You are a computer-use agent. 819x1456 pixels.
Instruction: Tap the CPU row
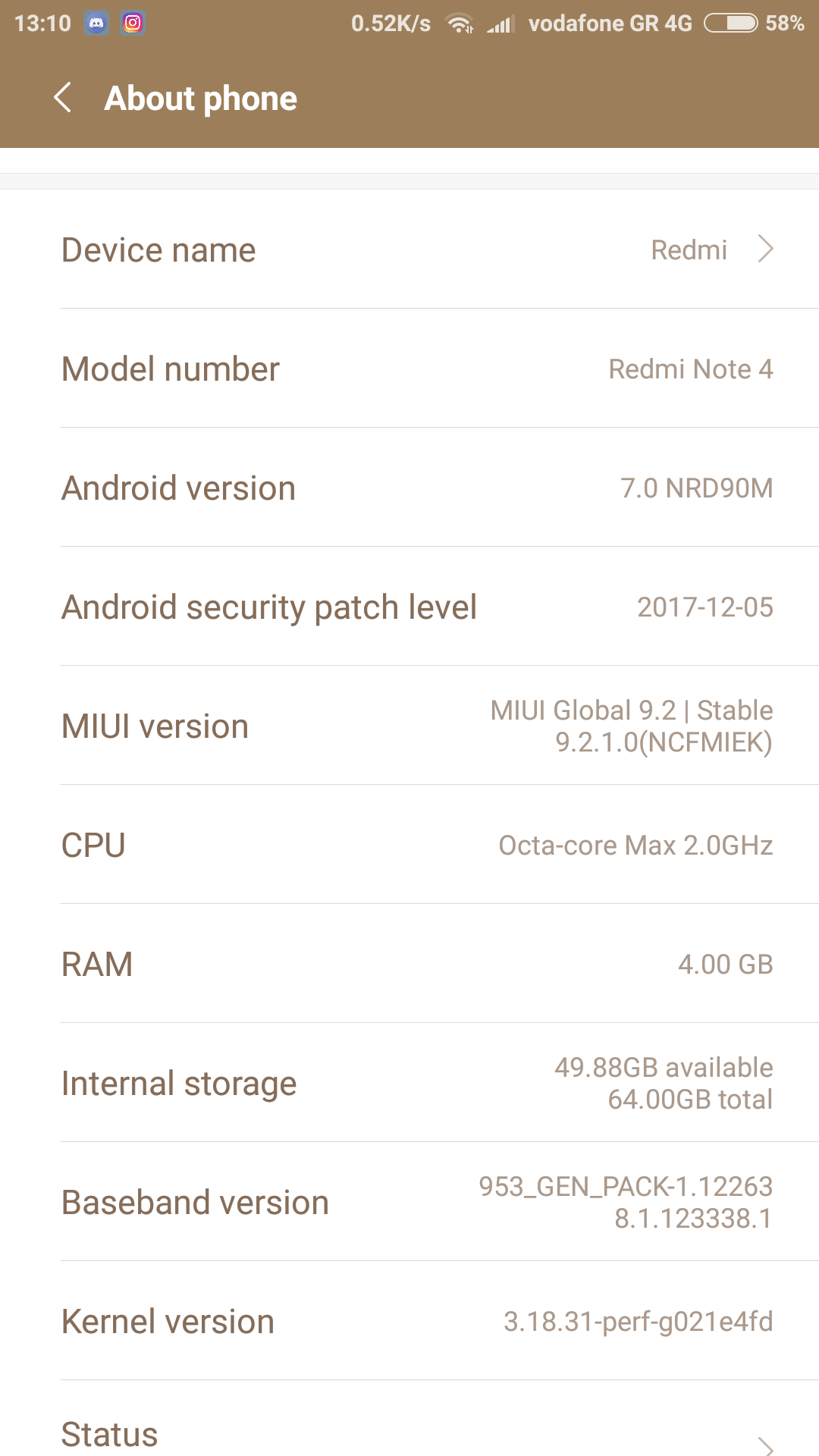[x=409, y=845]
